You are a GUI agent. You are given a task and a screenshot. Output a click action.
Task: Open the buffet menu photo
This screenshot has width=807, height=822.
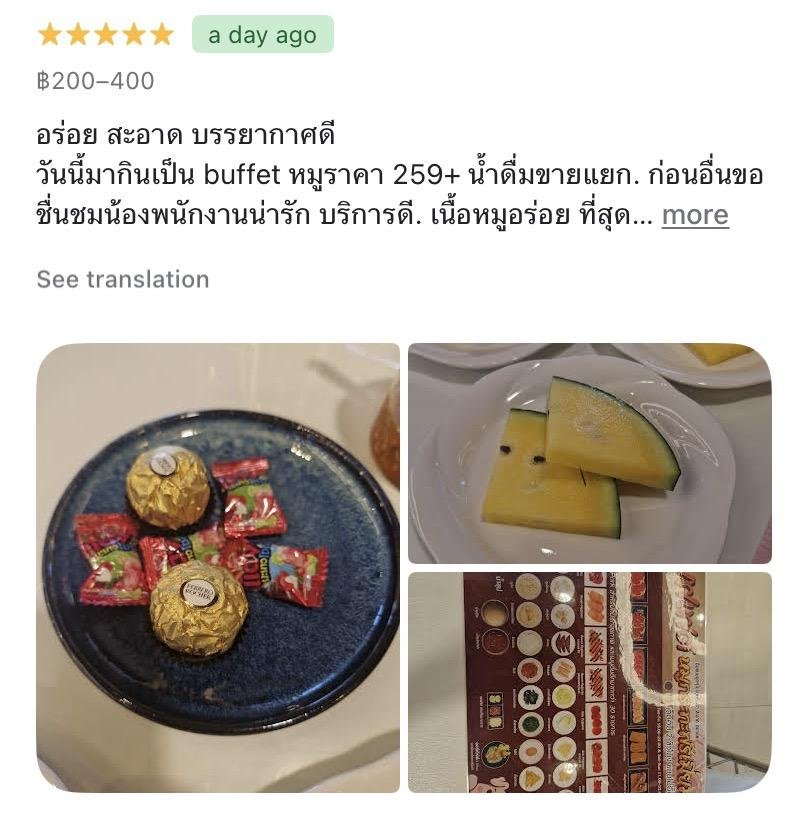pos(589,682)
